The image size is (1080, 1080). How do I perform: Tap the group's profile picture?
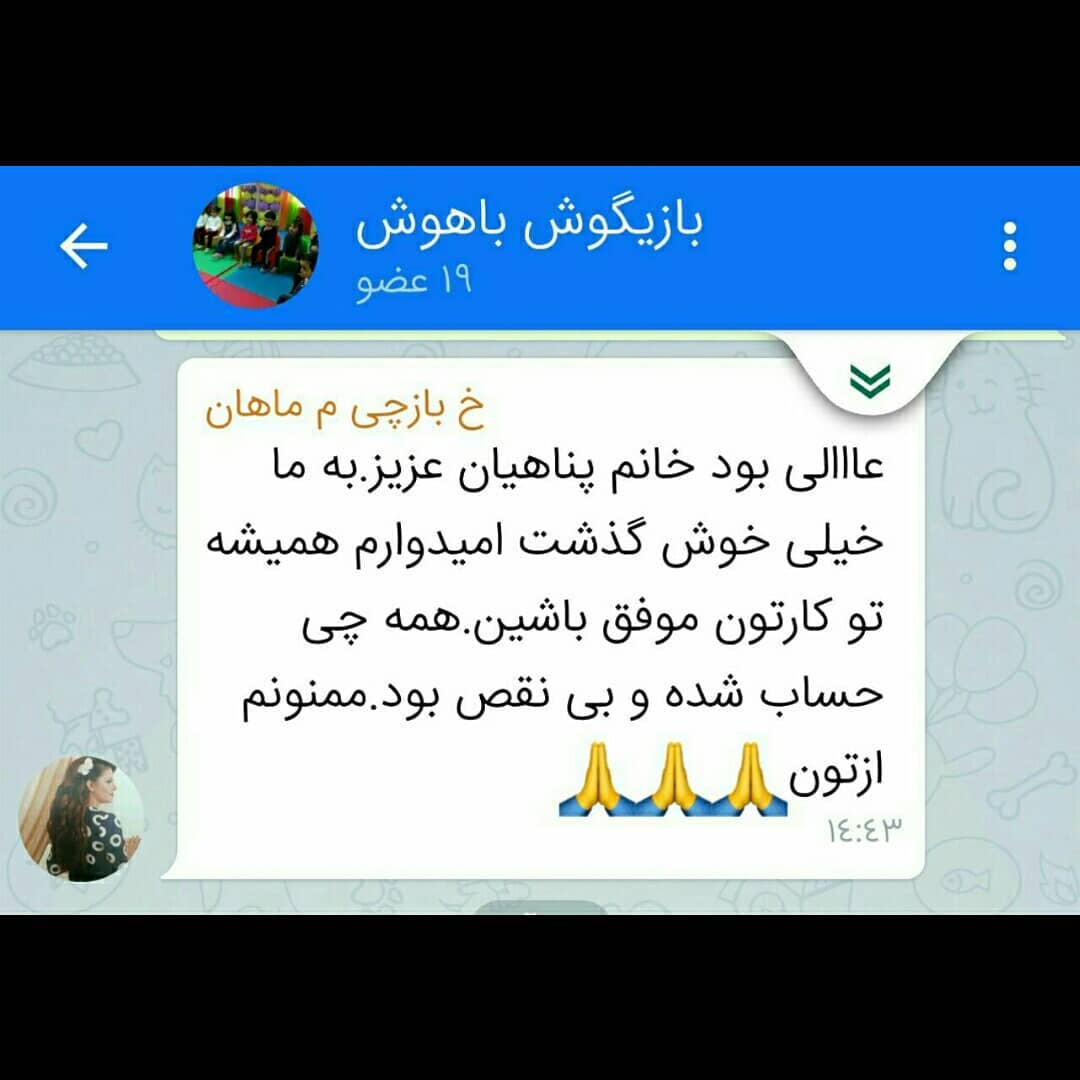click(255, 246)
